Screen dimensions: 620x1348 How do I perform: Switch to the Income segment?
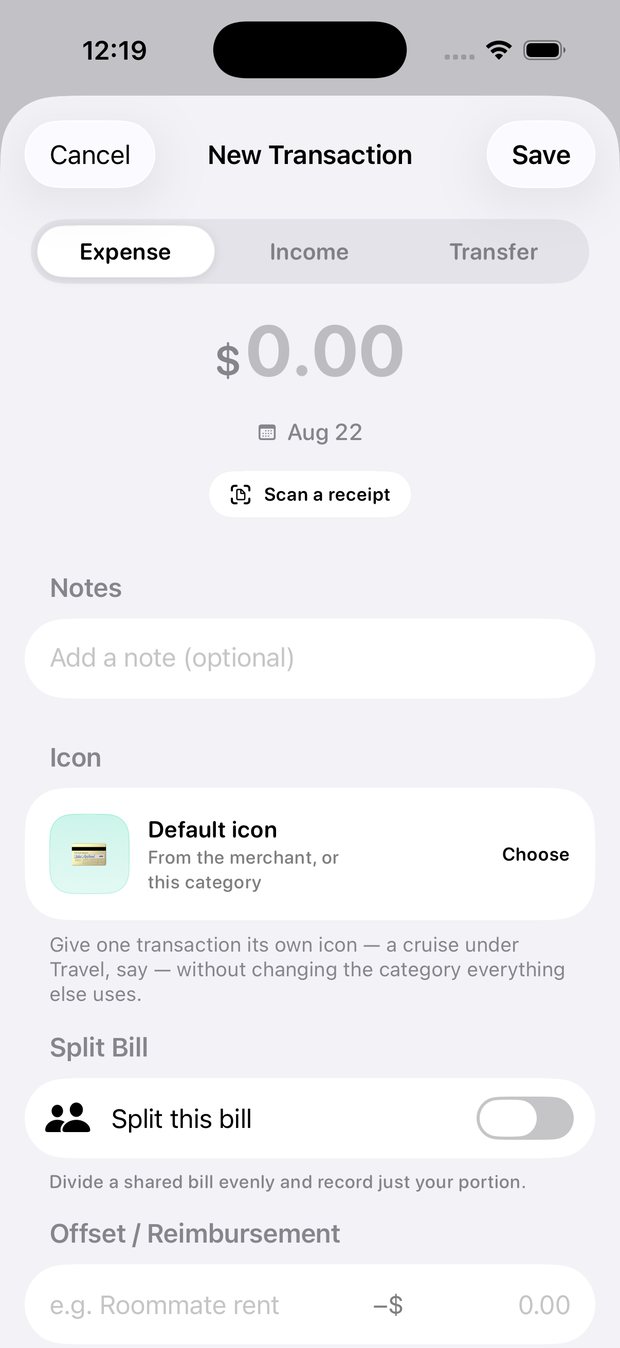[x=309, y=252]
